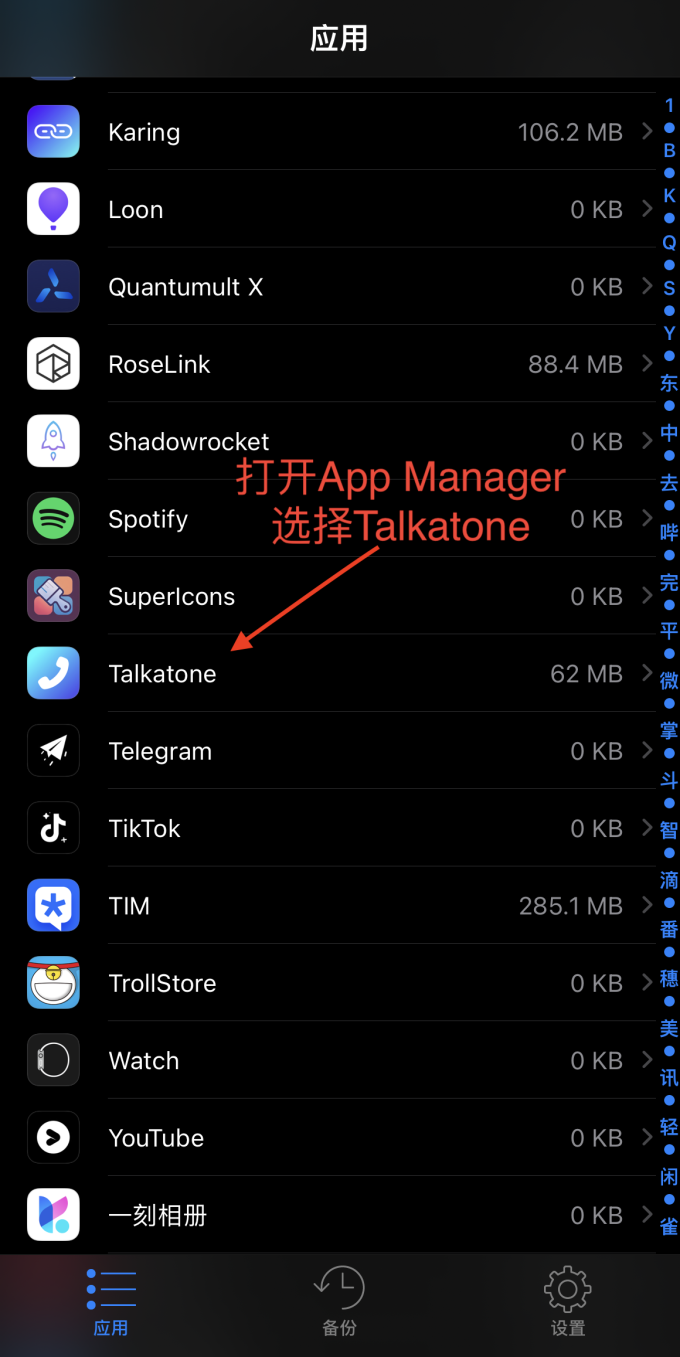
Task: Open the Karing app entry
Action: [x=340, y=132]
